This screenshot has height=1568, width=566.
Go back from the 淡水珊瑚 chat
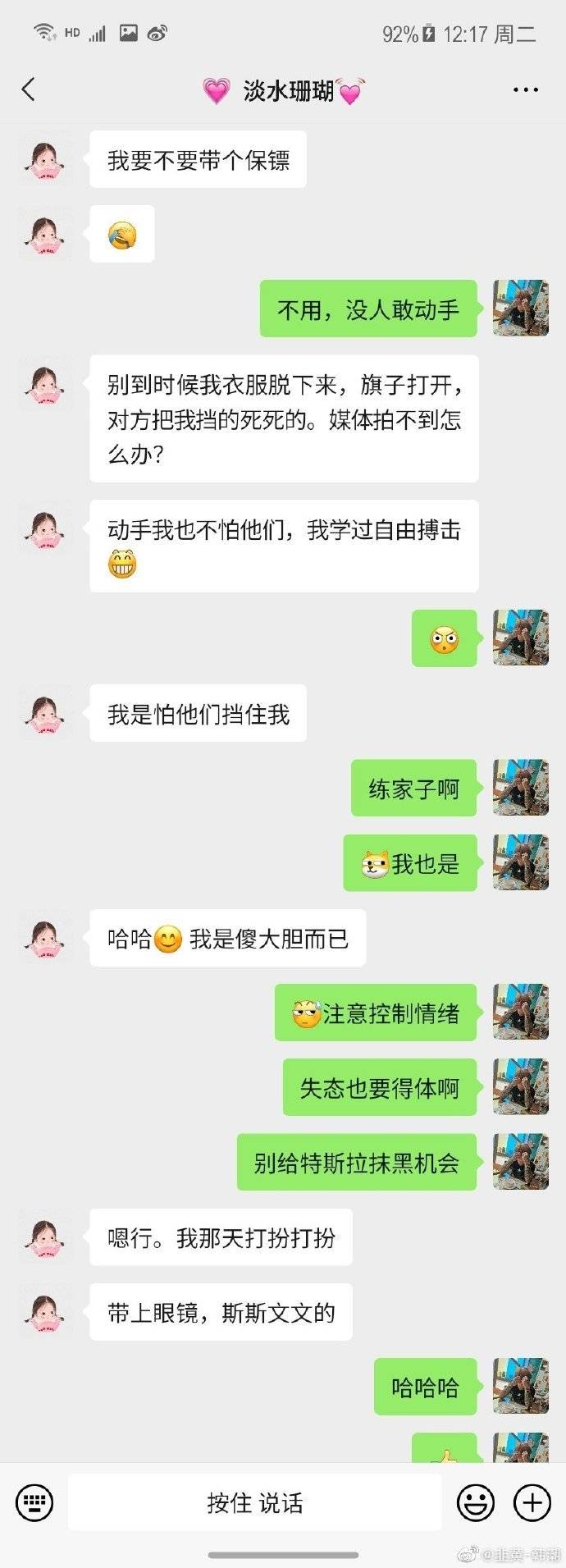pyautogui.click(x=30, y=89)
